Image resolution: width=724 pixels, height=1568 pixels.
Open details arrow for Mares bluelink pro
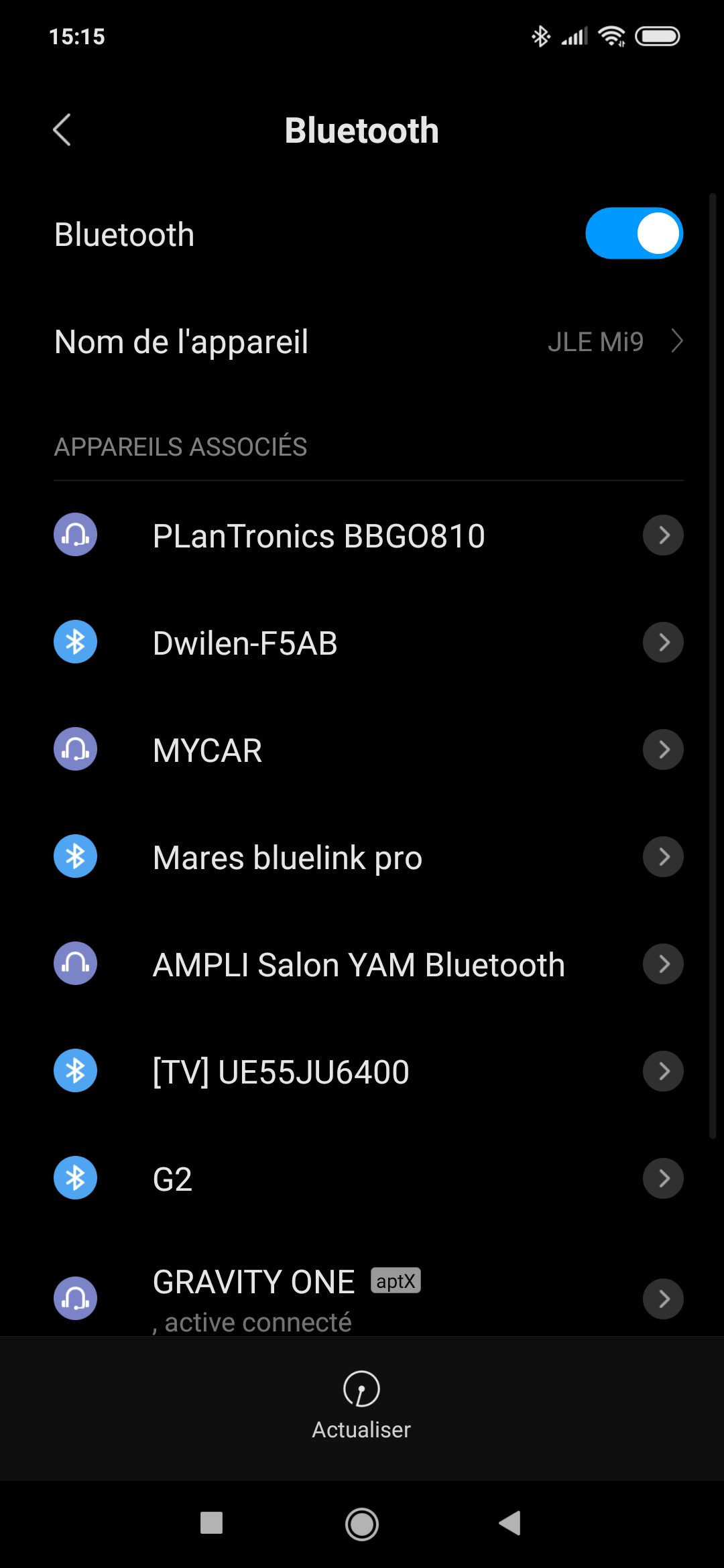click(663, 857)
